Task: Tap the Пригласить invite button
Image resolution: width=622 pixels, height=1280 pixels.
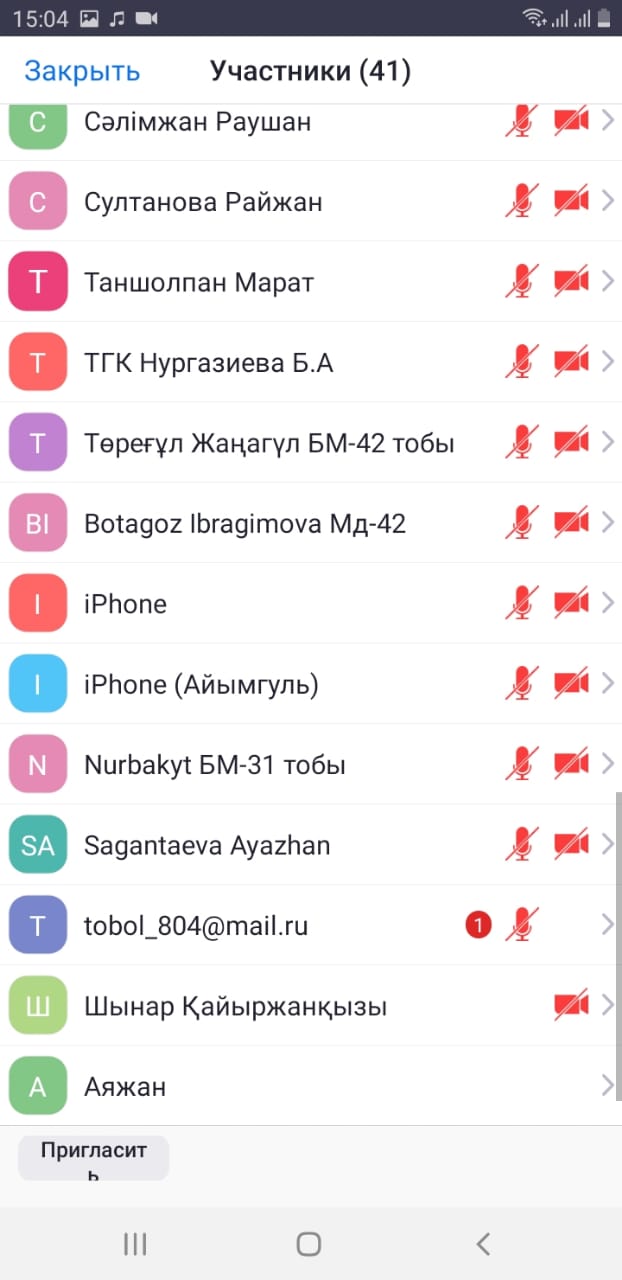Action: click(94, 1158)
